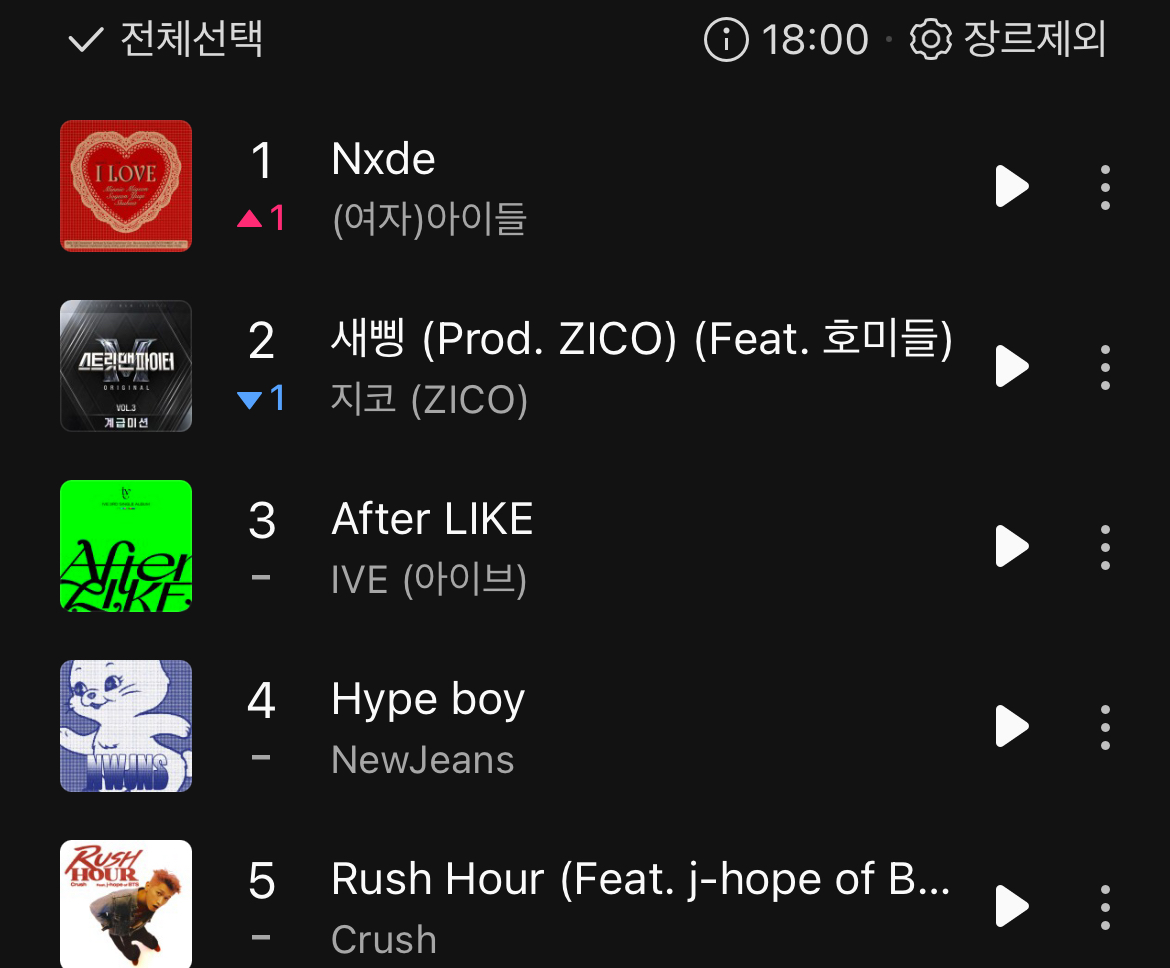This screenshot has width=1170, height=968.
Task: Play 새삥 by ZICO
Action: [x=1011, y=367]
